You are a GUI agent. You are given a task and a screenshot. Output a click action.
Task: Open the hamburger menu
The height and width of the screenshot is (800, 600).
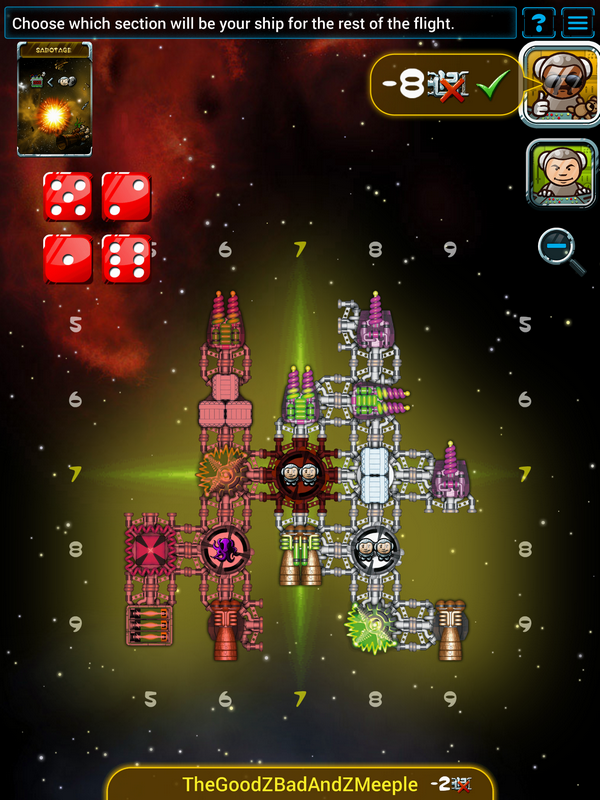click(577, 21)
